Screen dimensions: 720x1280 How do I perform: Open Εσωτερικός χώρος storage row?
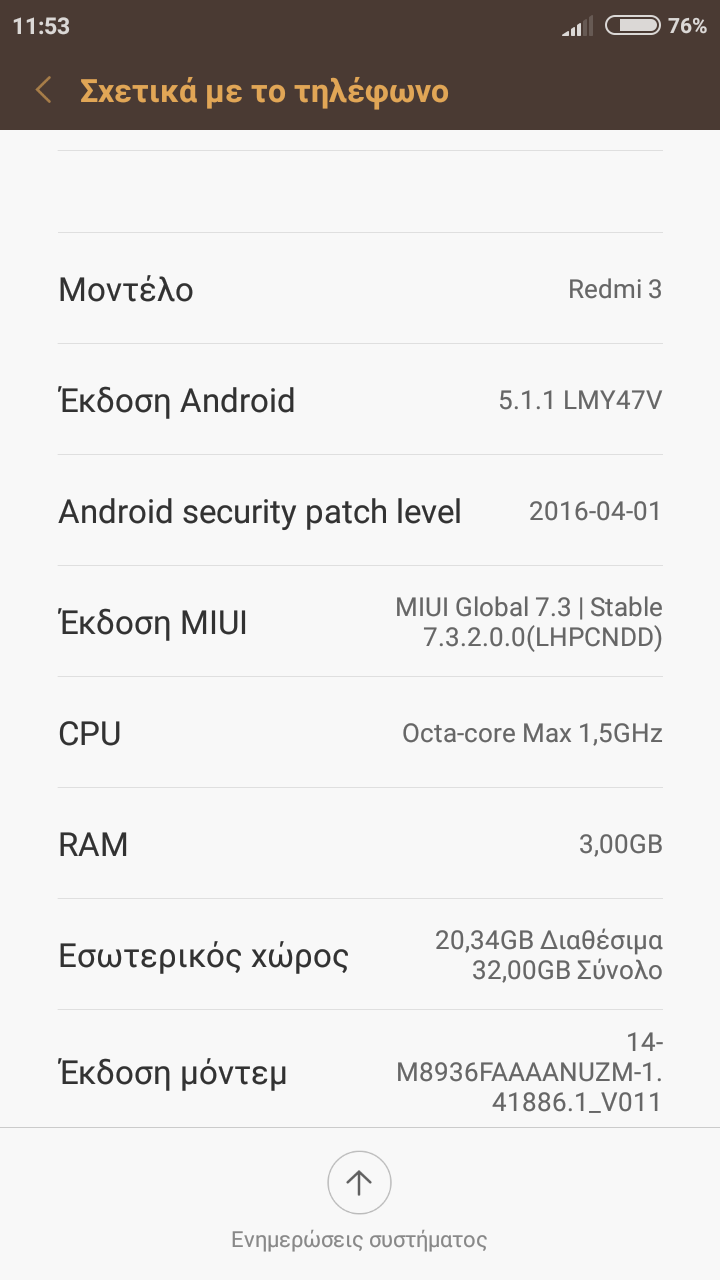coord(360,956)
